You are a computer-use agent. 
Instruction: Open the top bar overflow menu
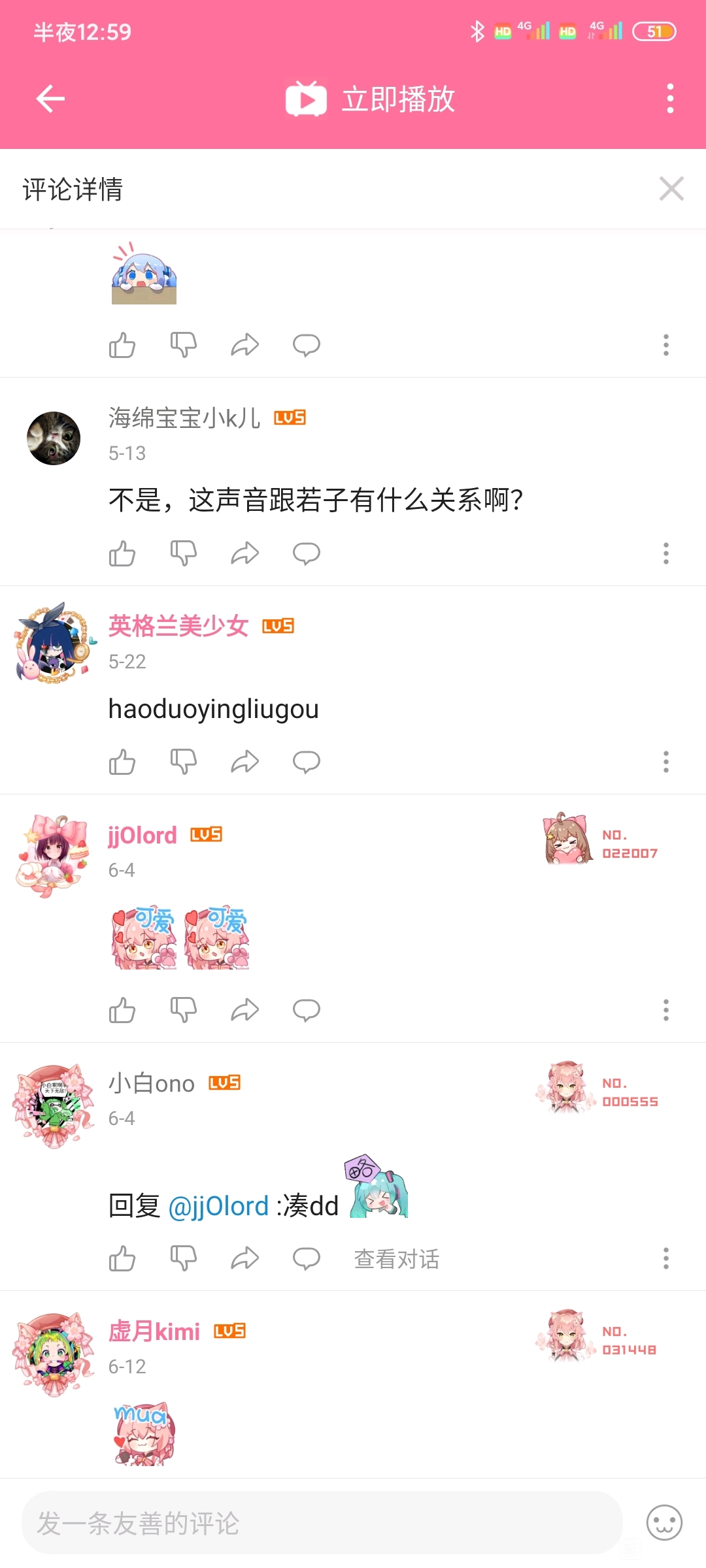(669, 99)
